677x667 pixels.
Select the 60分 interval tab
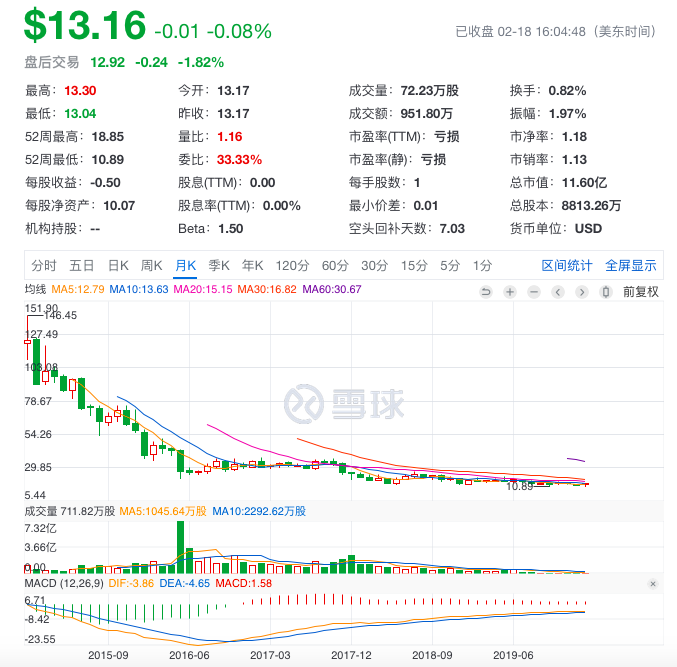335,266
